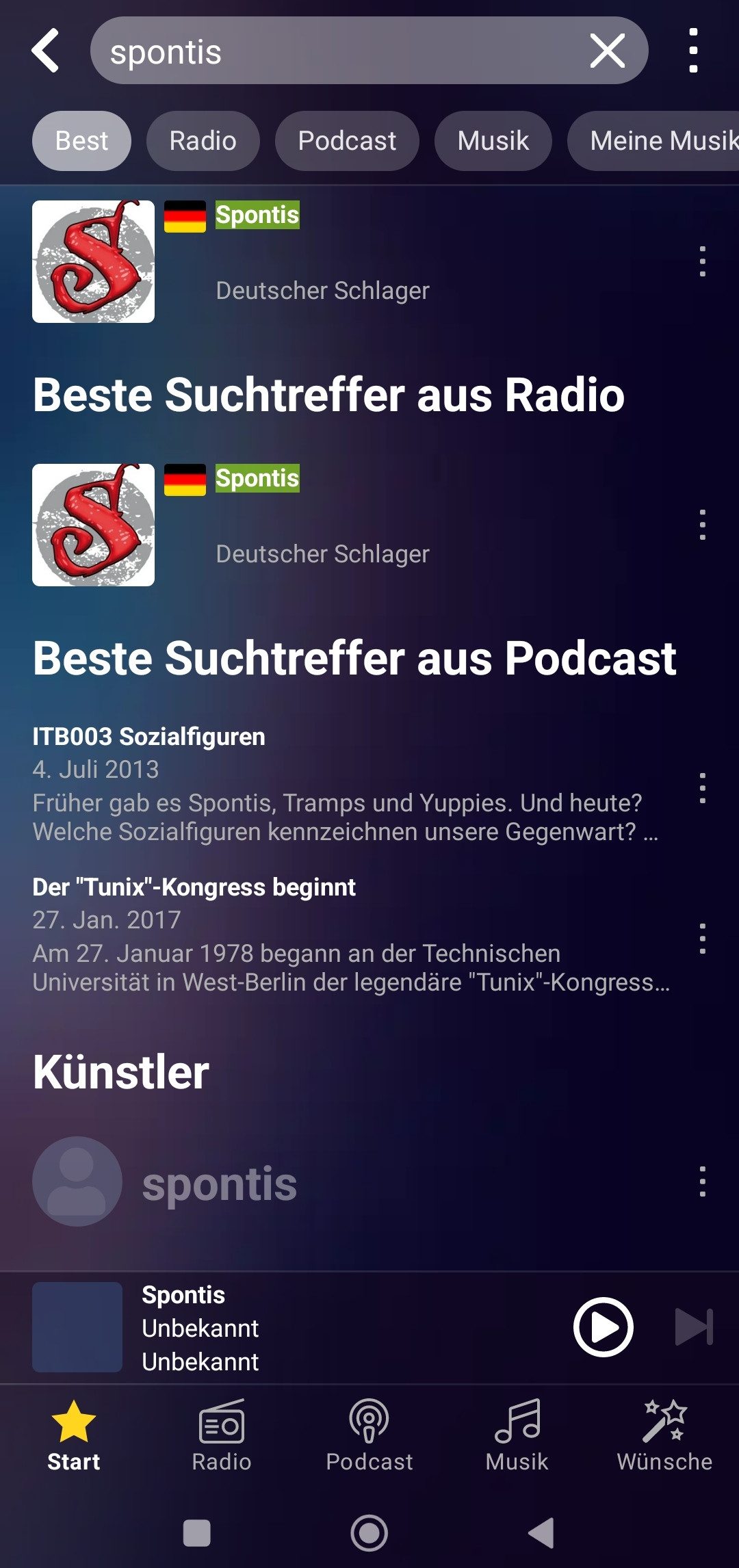This screenshot has width=739, height=1568.
Task: Go back using the top-left arrow
Action: click(x=45, y=51)
